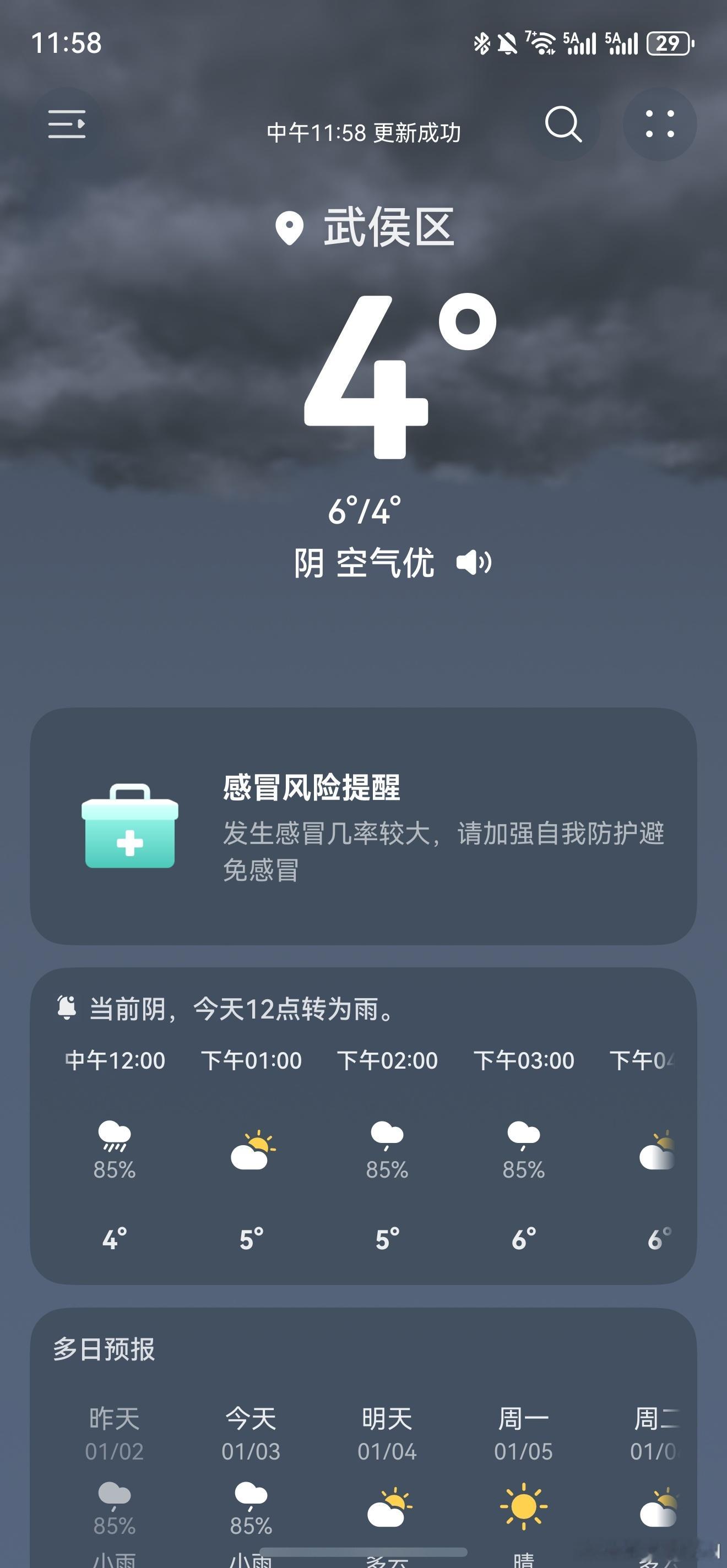Tap the city name 武侯区
The height and width of the screenshot is (1568, 727).
point(390,227)
